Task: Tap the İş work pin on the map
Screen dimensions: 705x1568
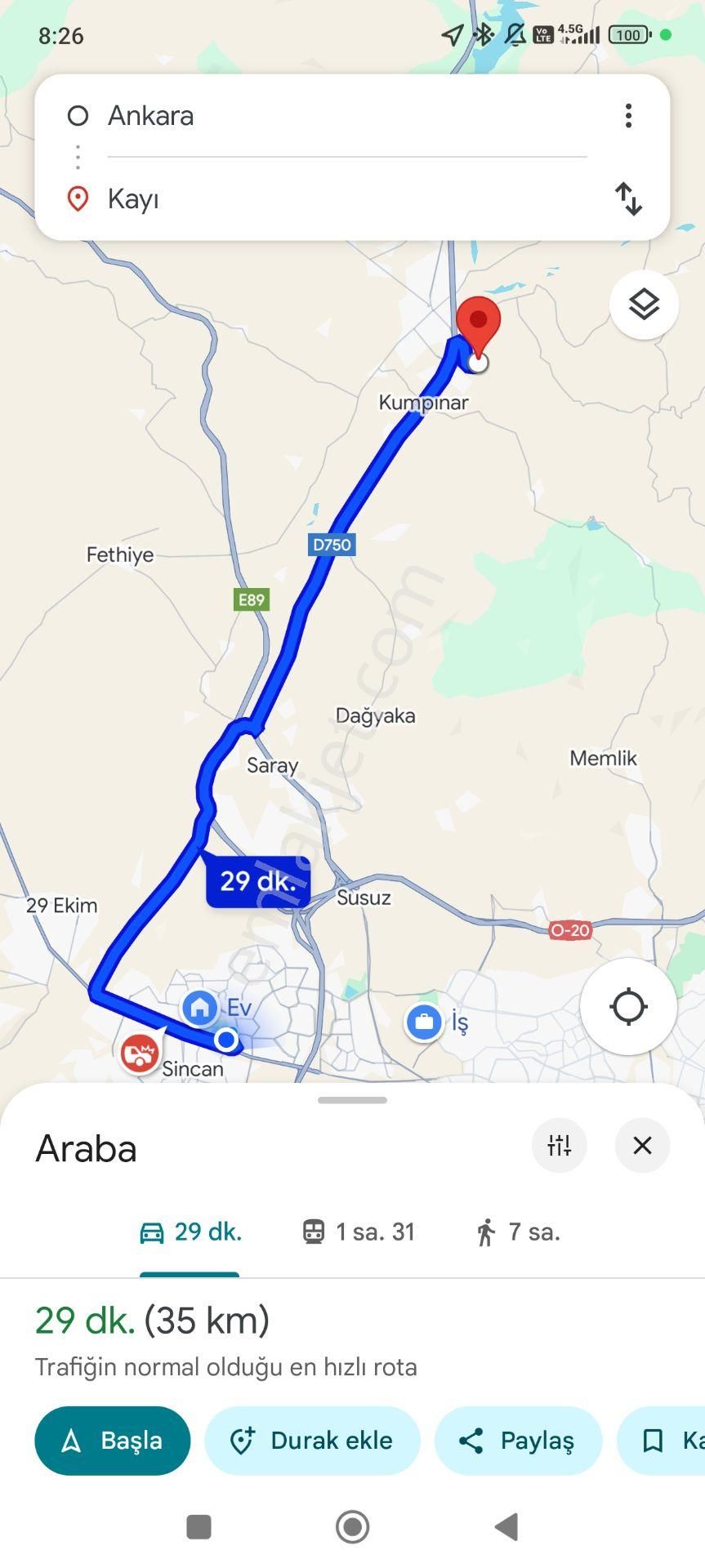Action: point(423,1022)
